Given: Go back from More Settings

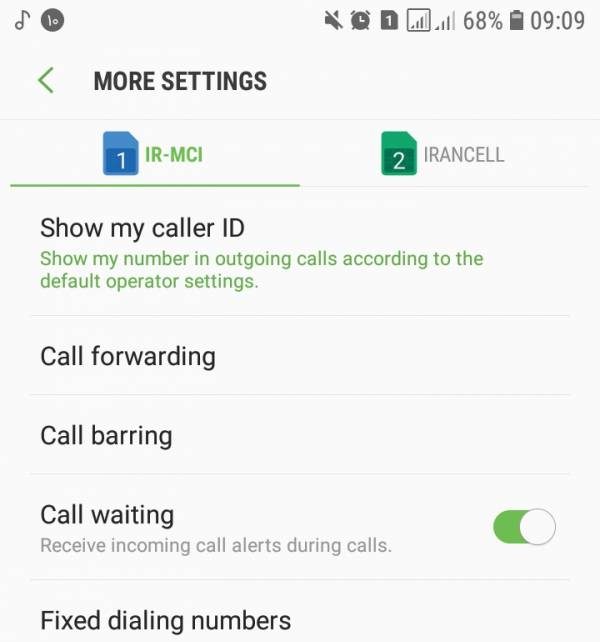Looking at the screenshot, I should point(45,81).
